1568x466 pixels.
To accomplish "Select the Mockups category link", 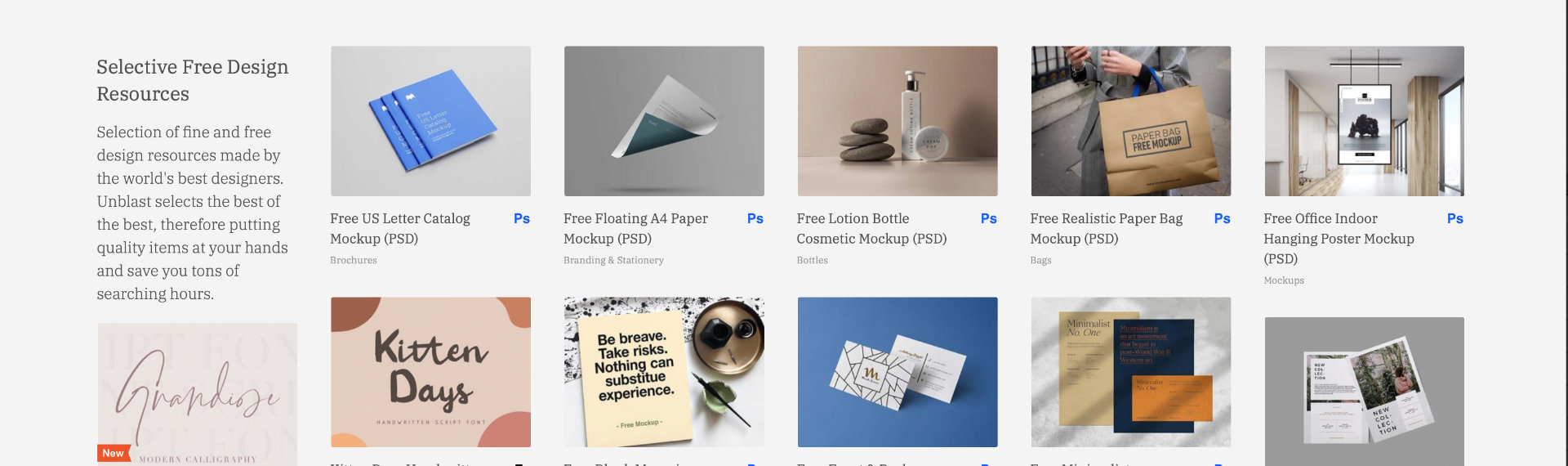I will (1283, 280).
